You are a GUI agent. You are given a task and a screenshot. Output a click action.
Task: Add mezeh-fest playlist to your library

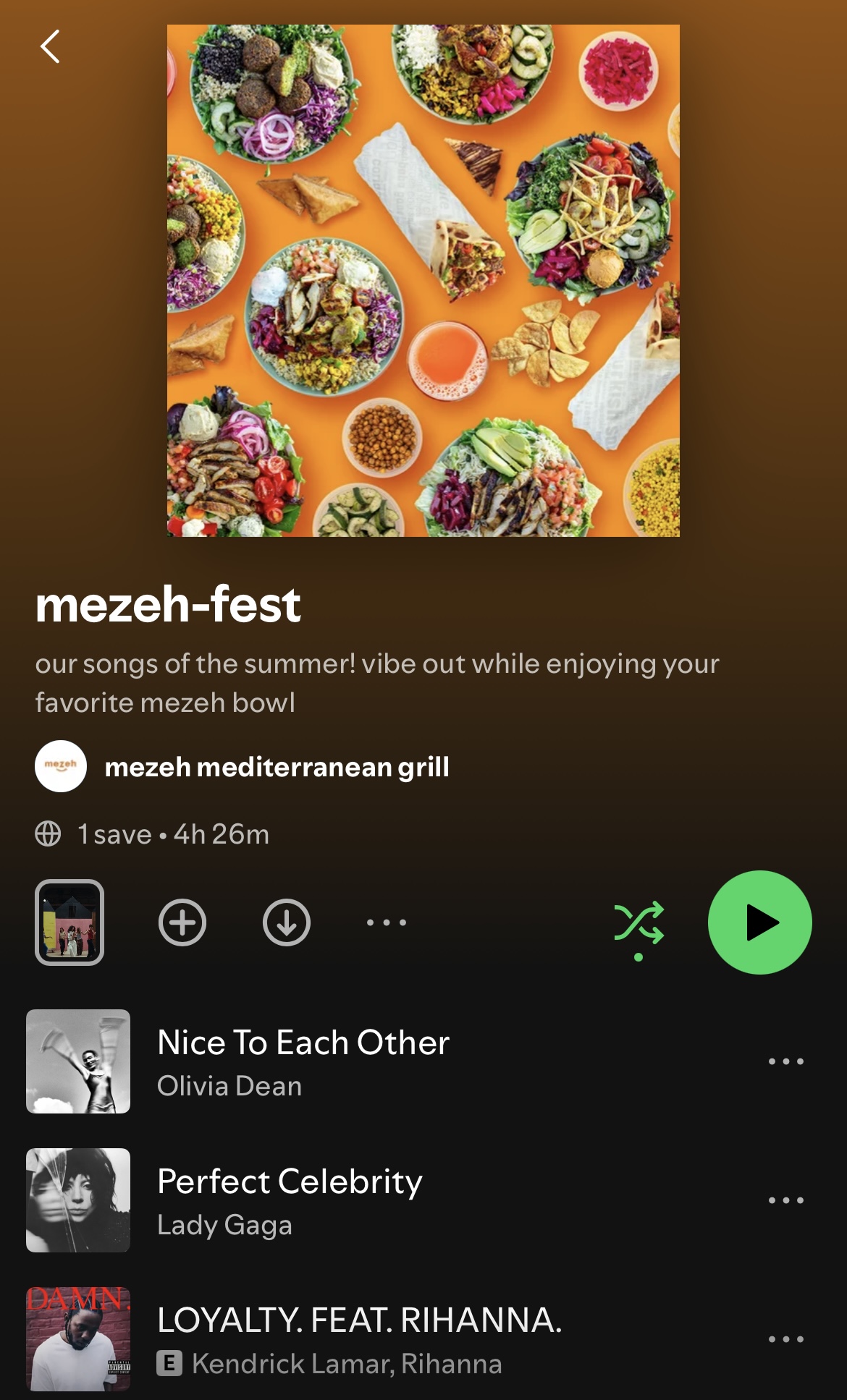tap(182, 922)
